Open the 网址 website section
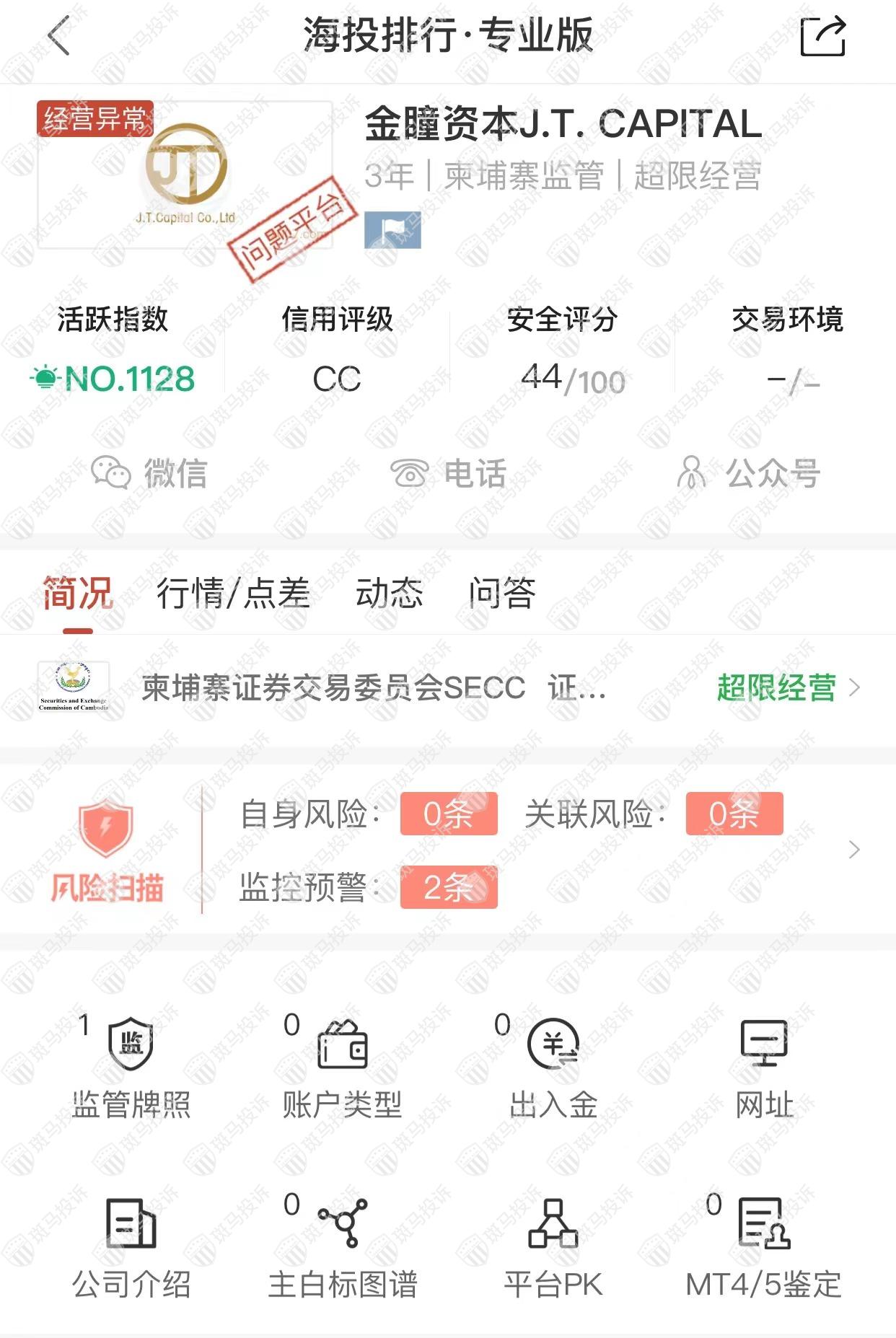 764,1068
